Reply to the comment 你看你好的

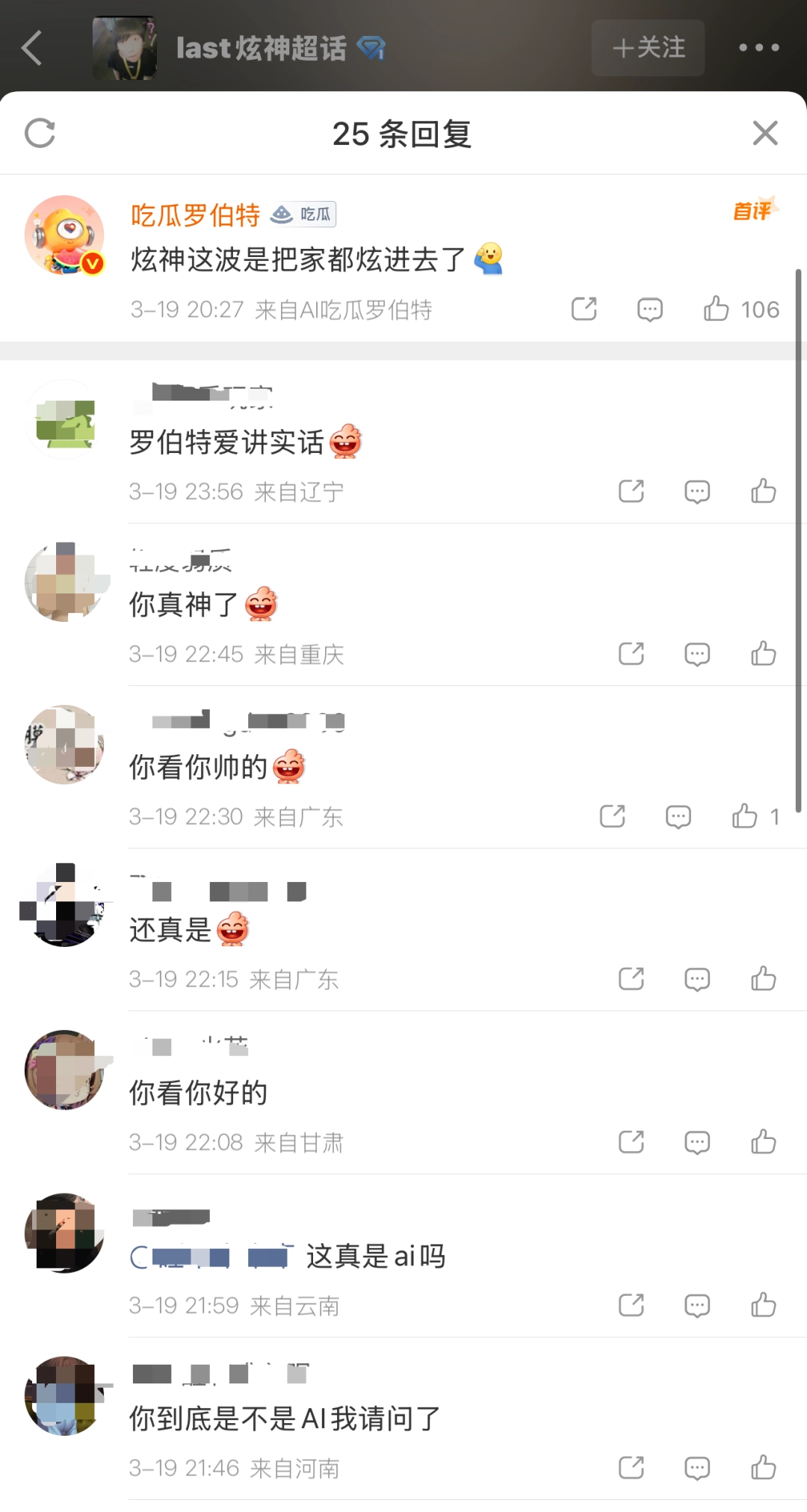[696, 1141]
